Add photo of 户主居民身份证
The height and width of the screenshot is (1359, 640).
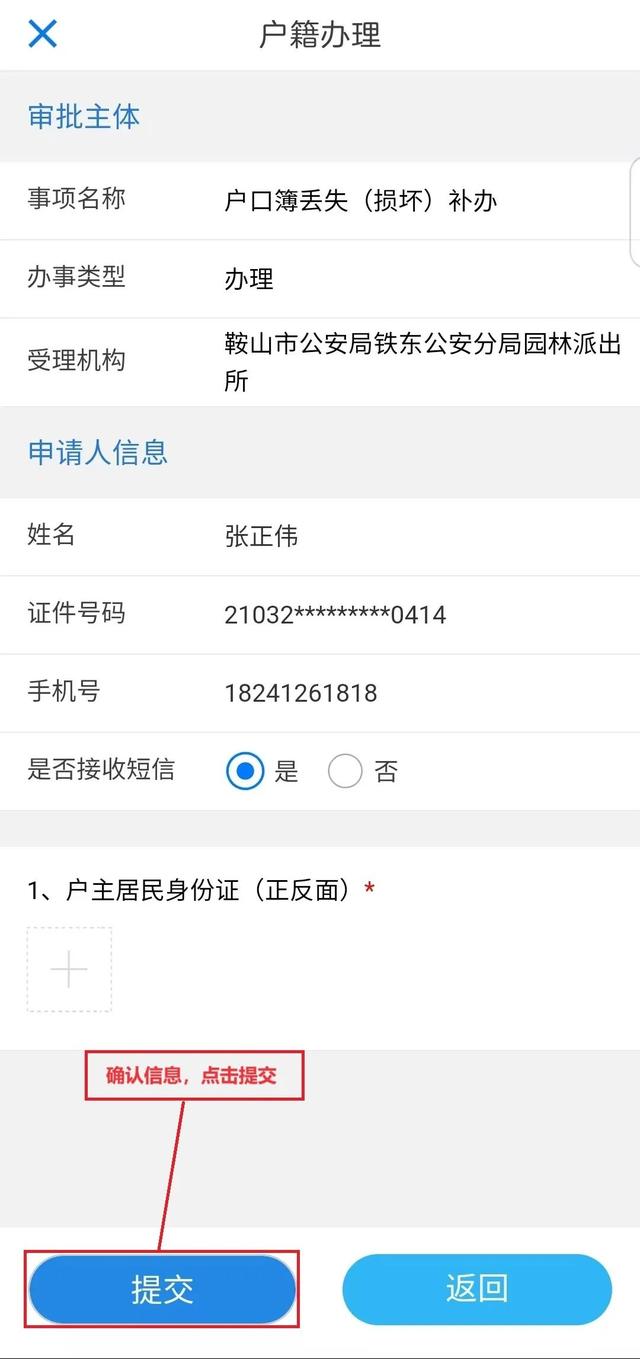point(69,970)
